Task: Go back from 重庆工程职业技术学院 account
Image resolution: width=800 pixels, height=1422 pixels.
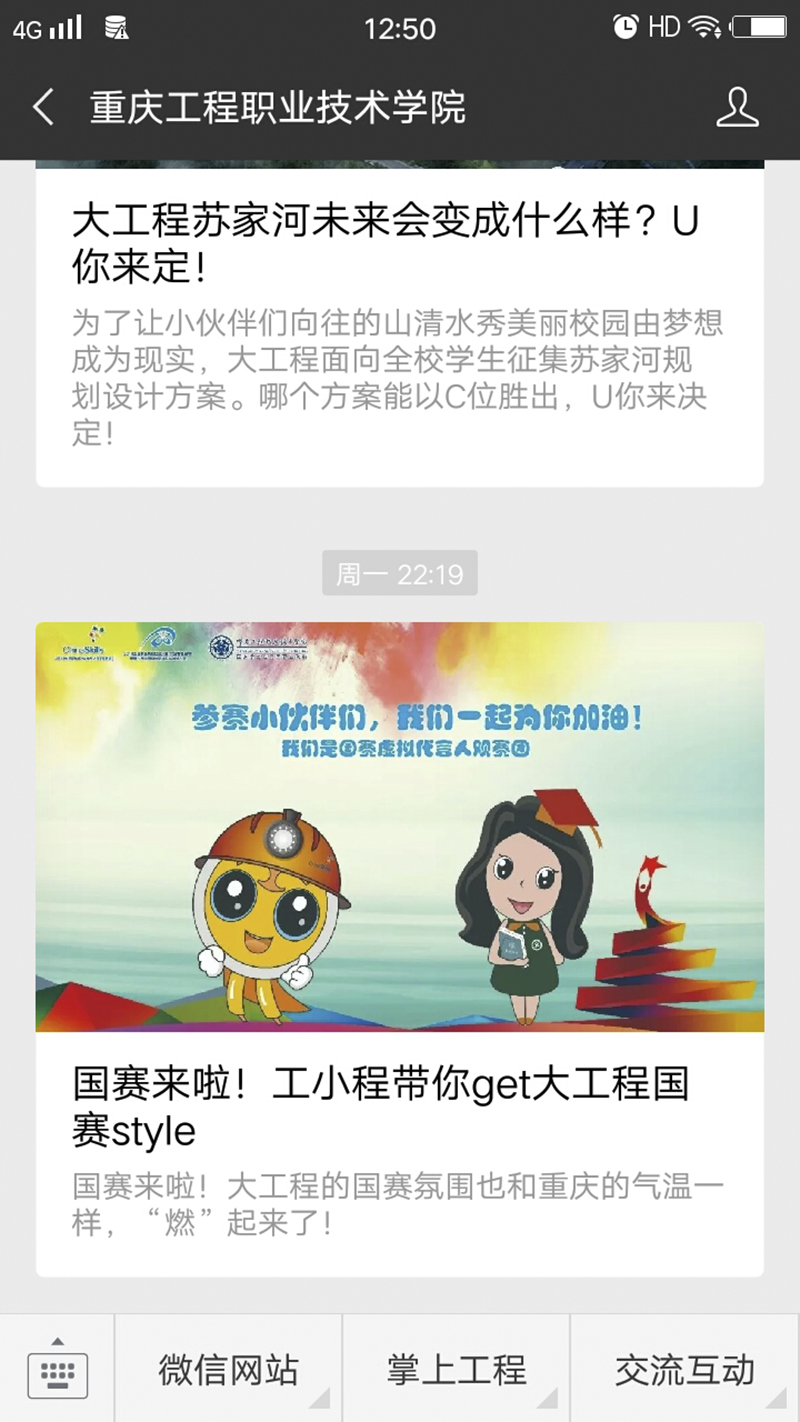Action: (43, 107)
